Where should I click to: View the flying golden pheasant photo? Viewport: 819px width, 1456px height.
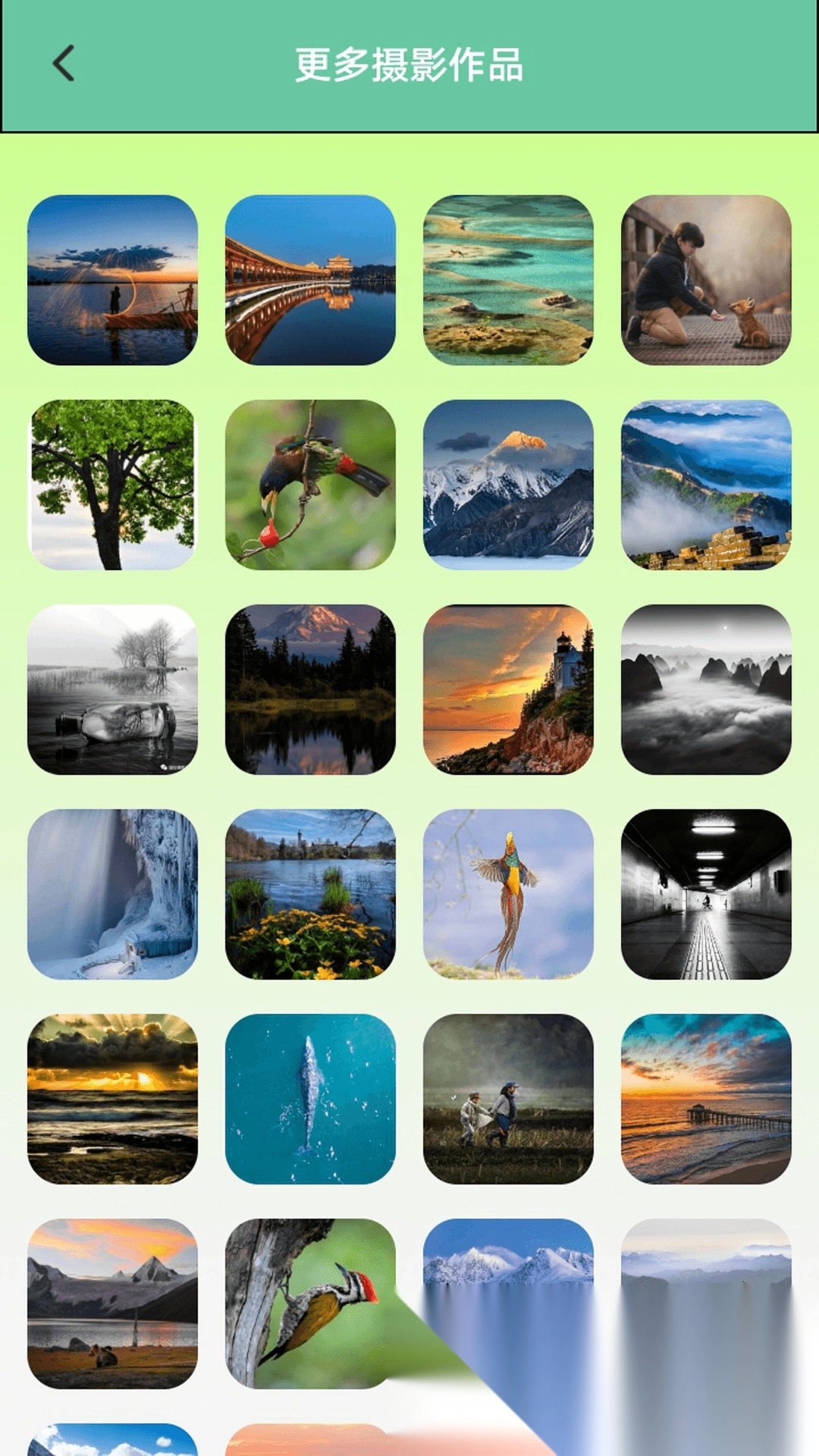tap(508, 894)
